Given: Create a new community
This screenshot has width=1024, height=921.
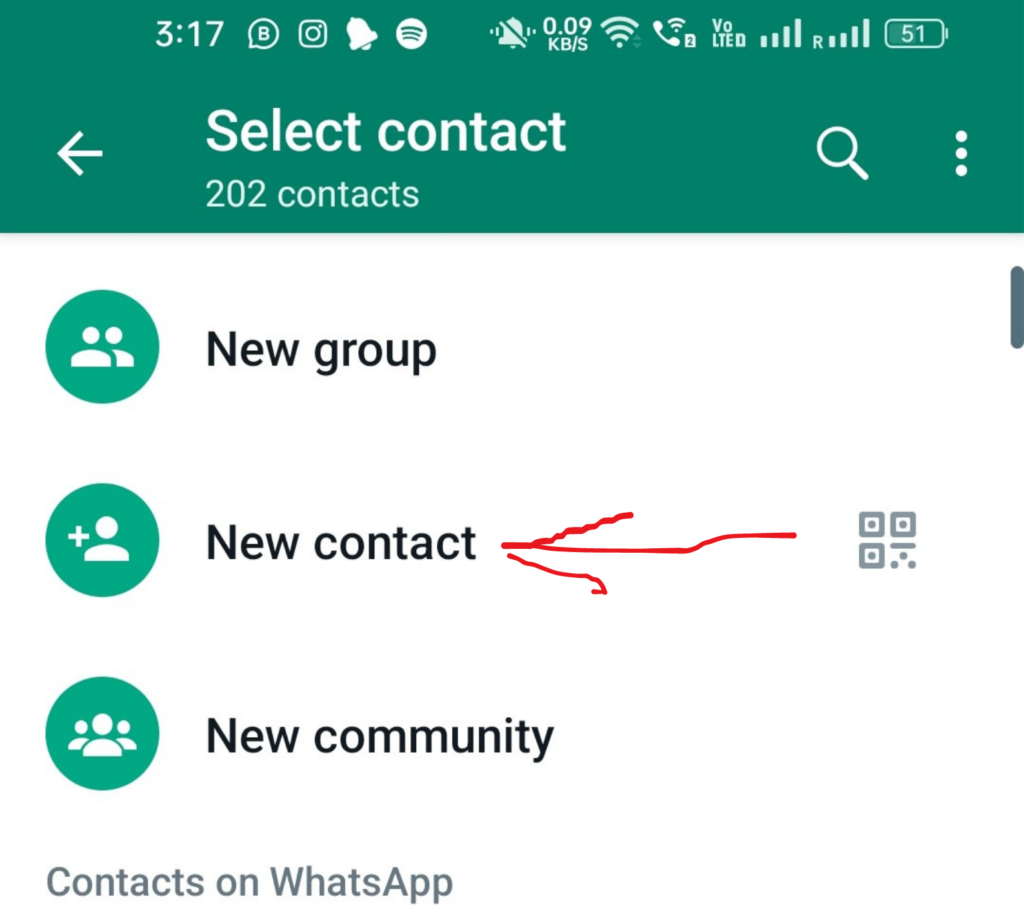Looking at the screenshot, I should pyautogui.click(x=378, y=736).
